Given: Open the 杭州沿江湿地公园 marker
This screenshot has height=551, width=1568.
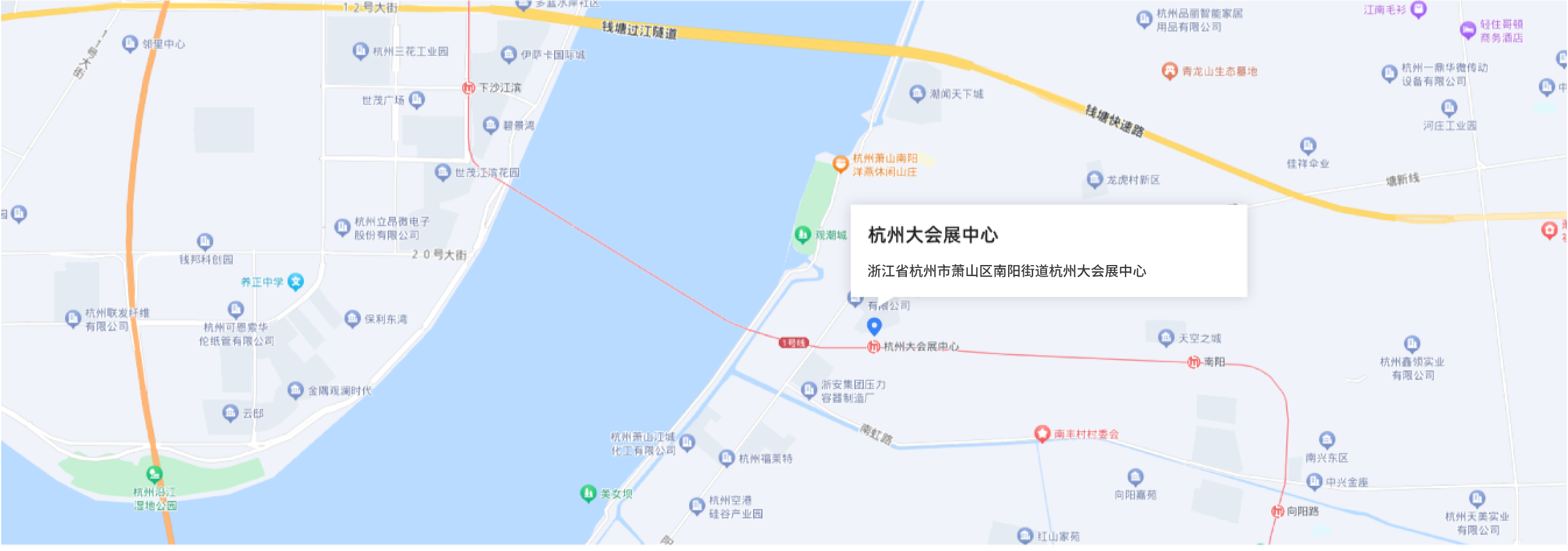Looking at the screenshot, I should 154,474.
